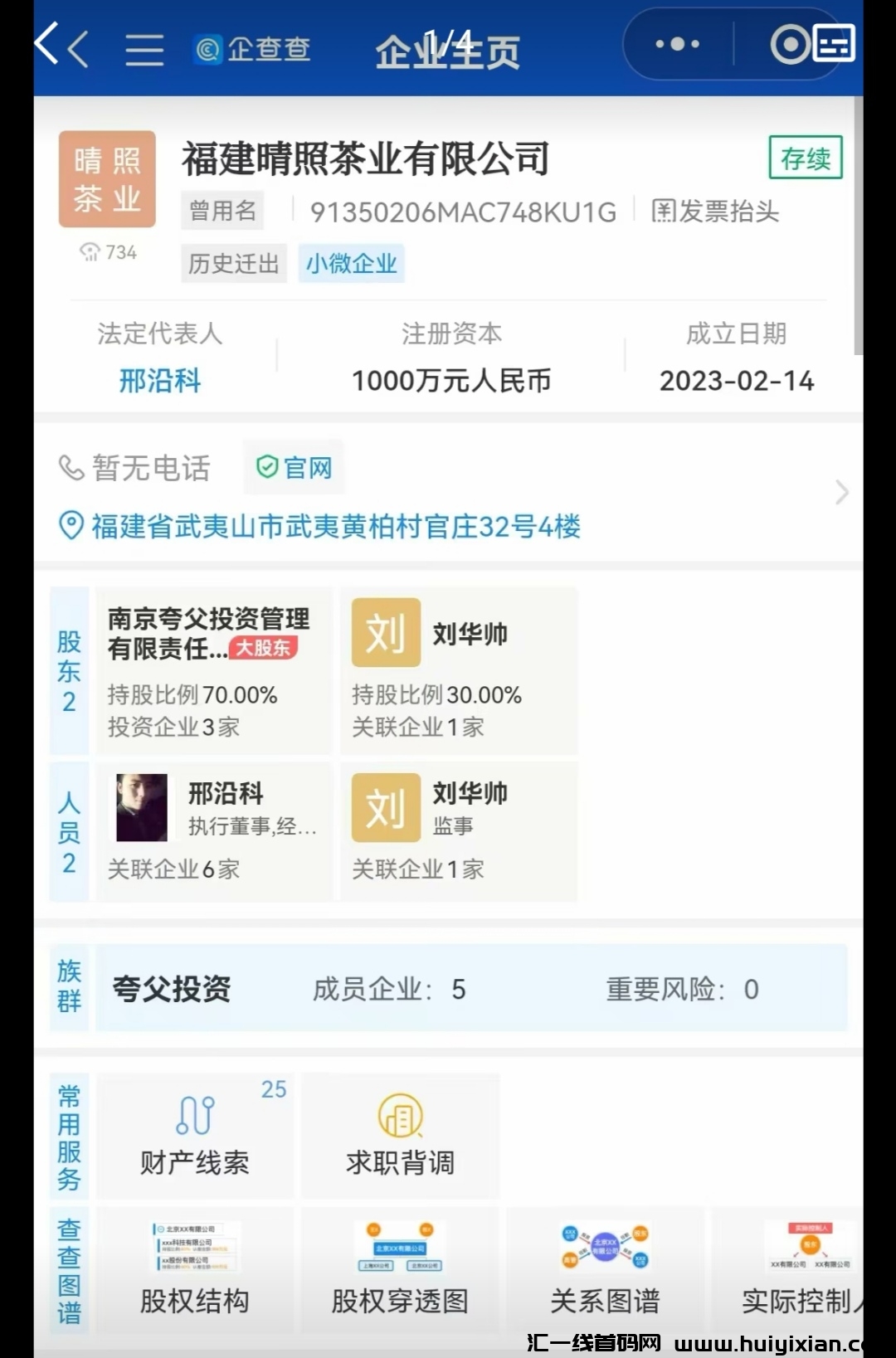Select the location pin icon

coord(71,526)
